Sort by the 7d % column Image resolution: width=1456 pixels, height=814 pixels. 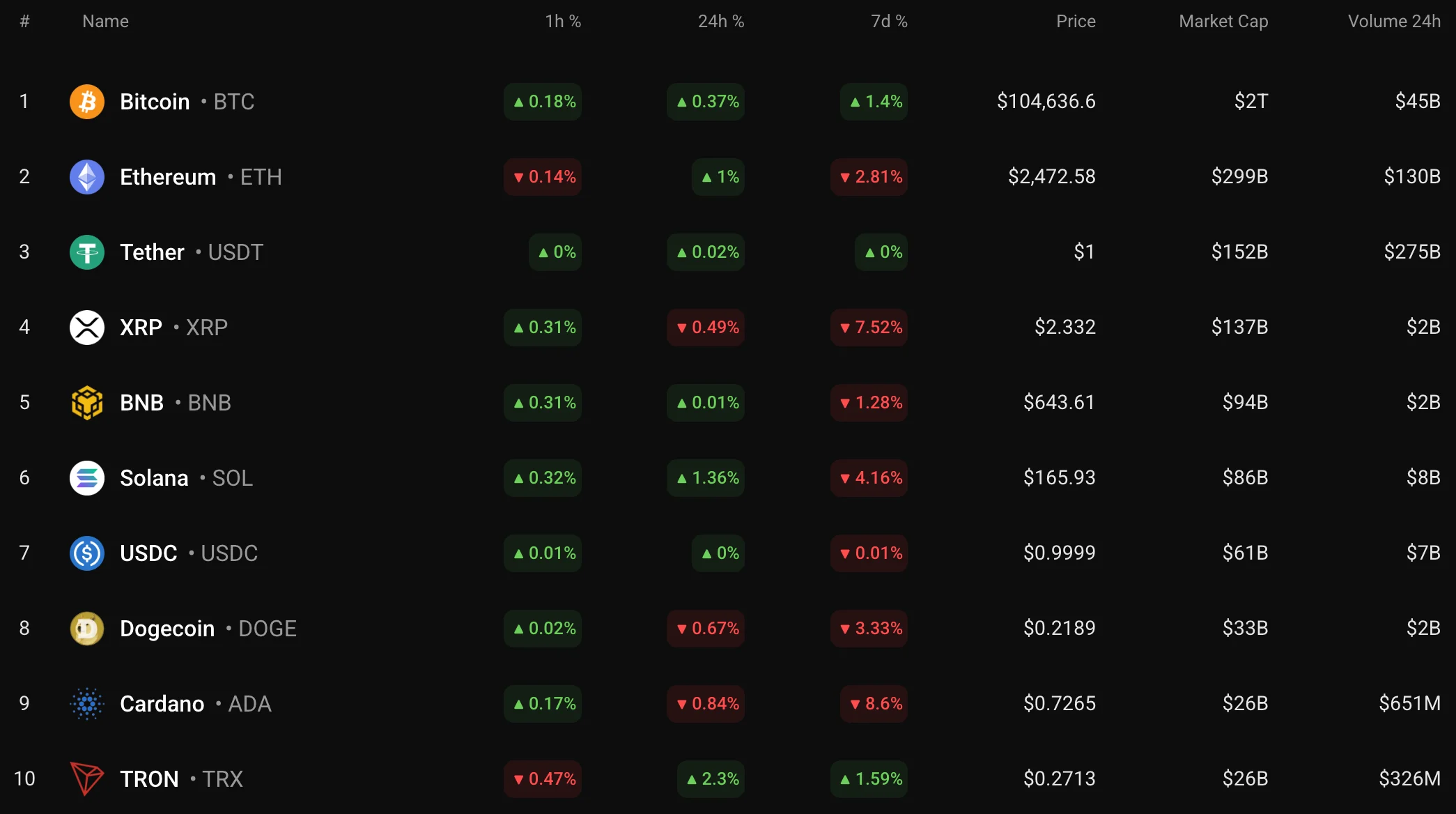click(x=888, y=22)
